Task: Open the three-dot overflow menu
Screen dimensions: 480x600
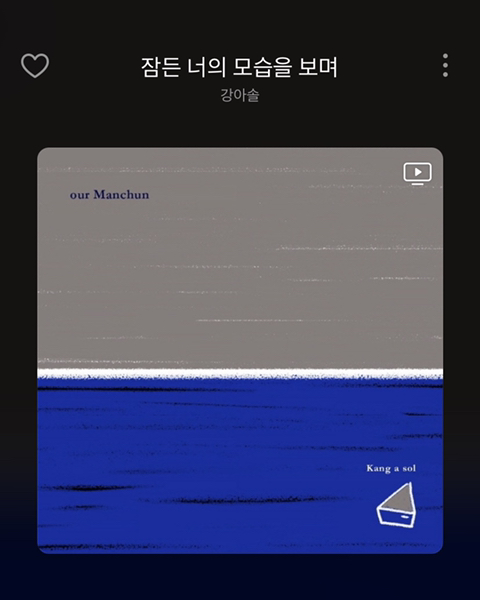Action: pyautogui.click(x=445, y=65)
